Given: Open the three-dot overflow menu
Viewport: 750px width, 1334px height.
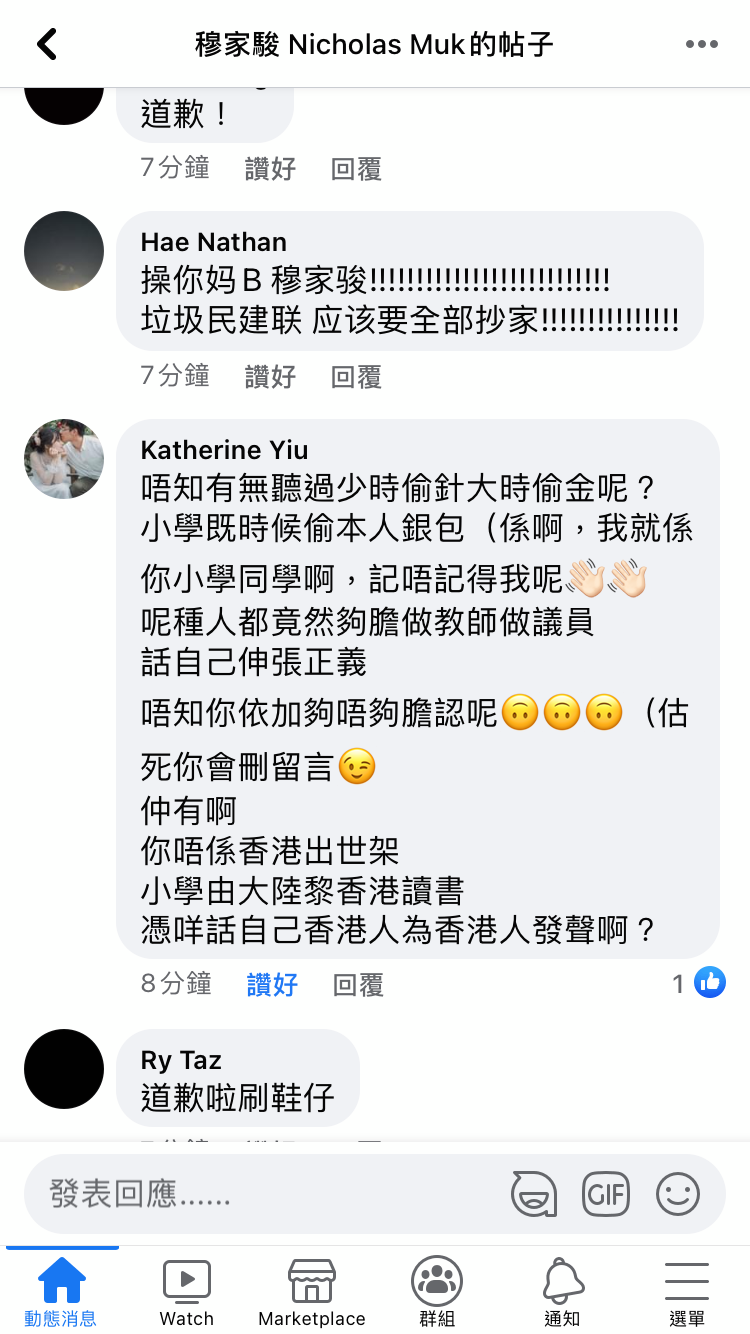Looking at the screenshot, I should point(702,44).
